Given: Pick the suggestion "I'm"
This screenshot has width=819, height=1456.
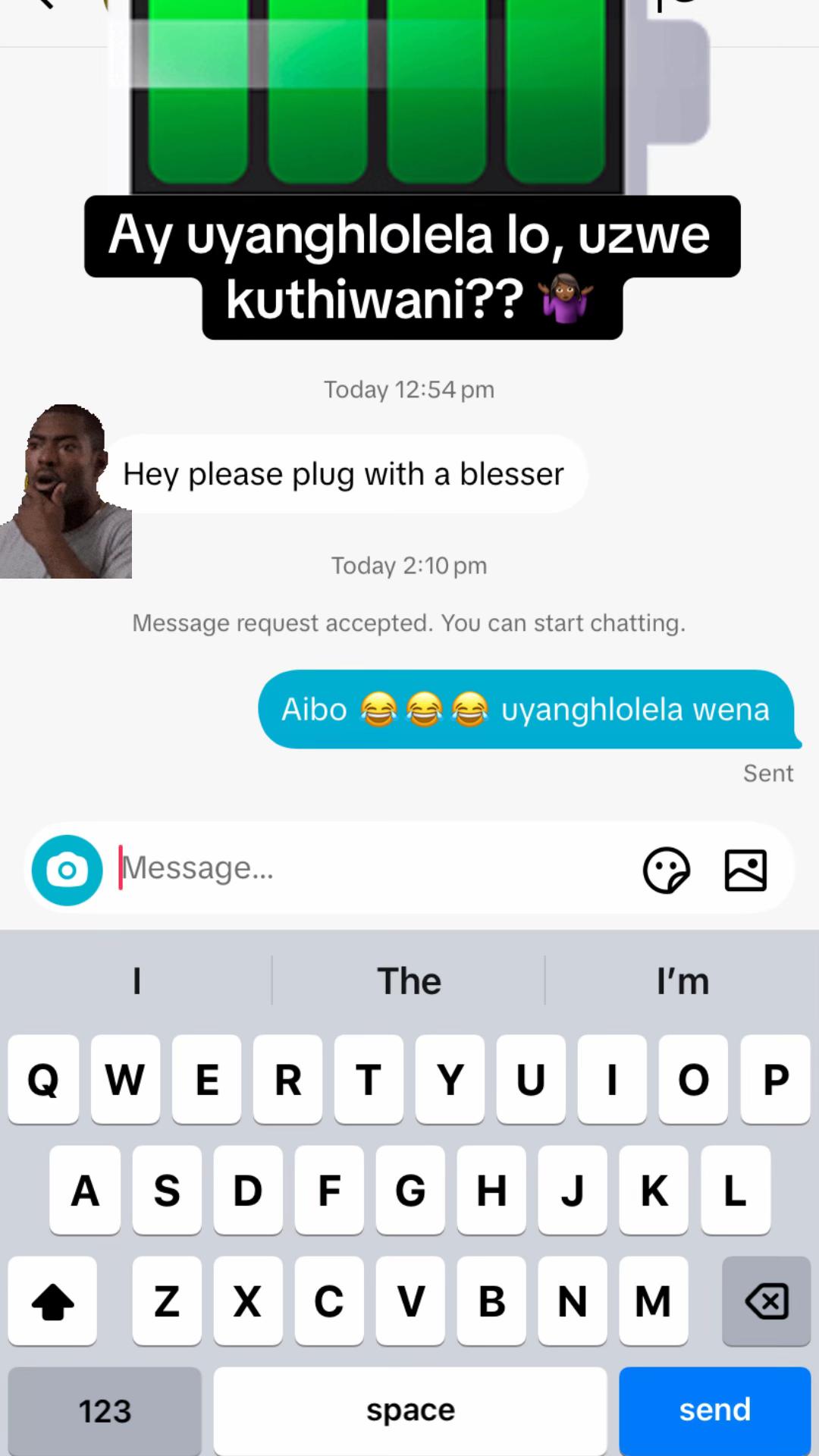Looking at the screenshot, I should pyautogui.click(x=682, y=981).
